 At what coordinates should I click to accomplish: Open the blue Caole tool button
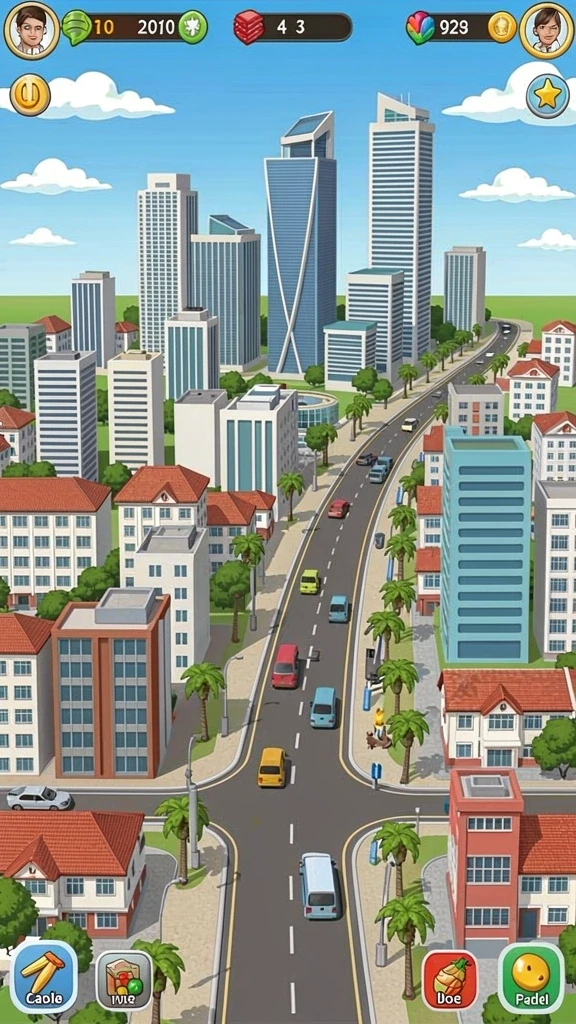pyautogui.click(x=44, y=976)
